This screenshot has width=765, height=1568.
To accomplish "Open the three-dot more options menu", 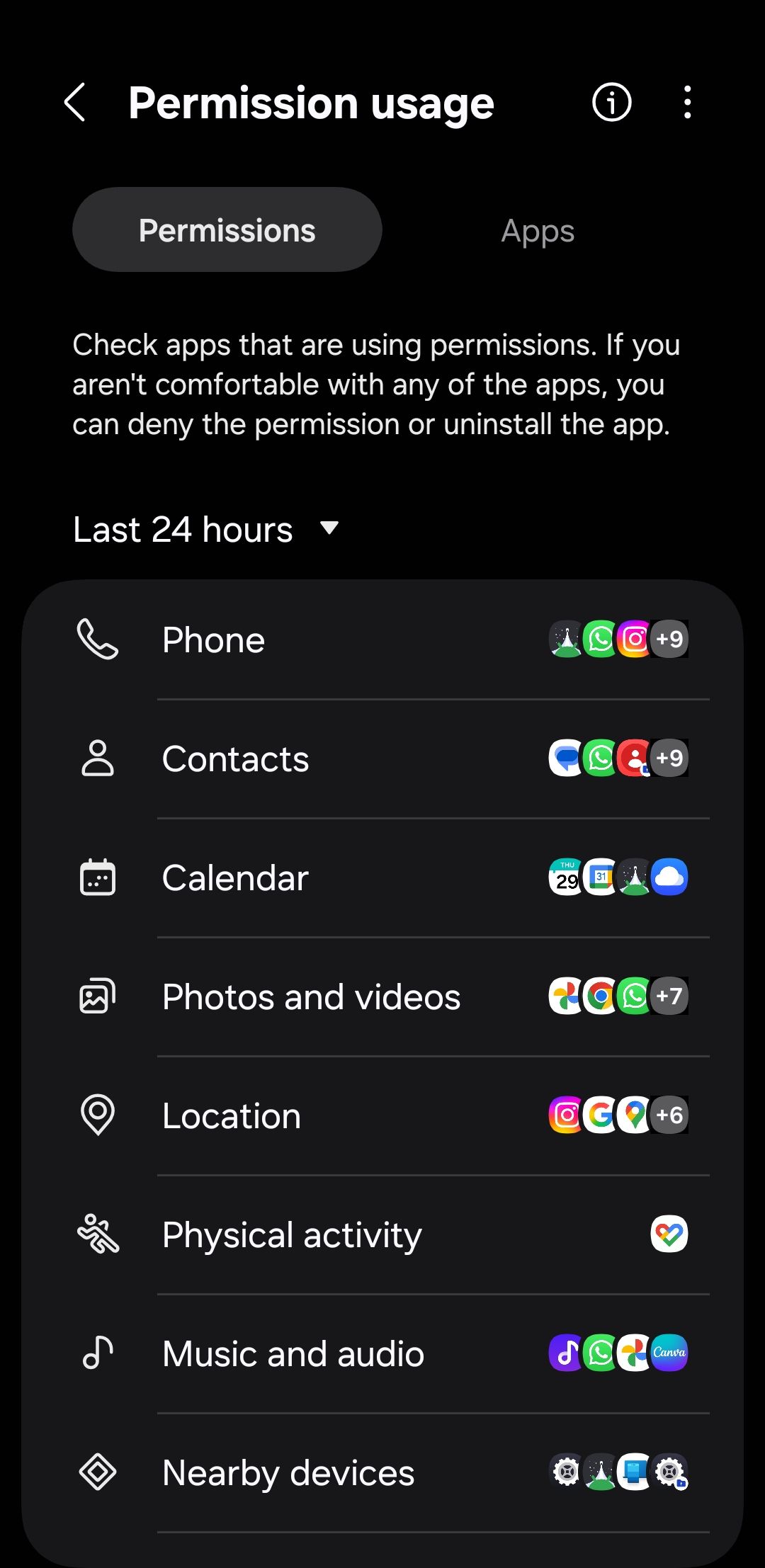I will tap(685, 102).
